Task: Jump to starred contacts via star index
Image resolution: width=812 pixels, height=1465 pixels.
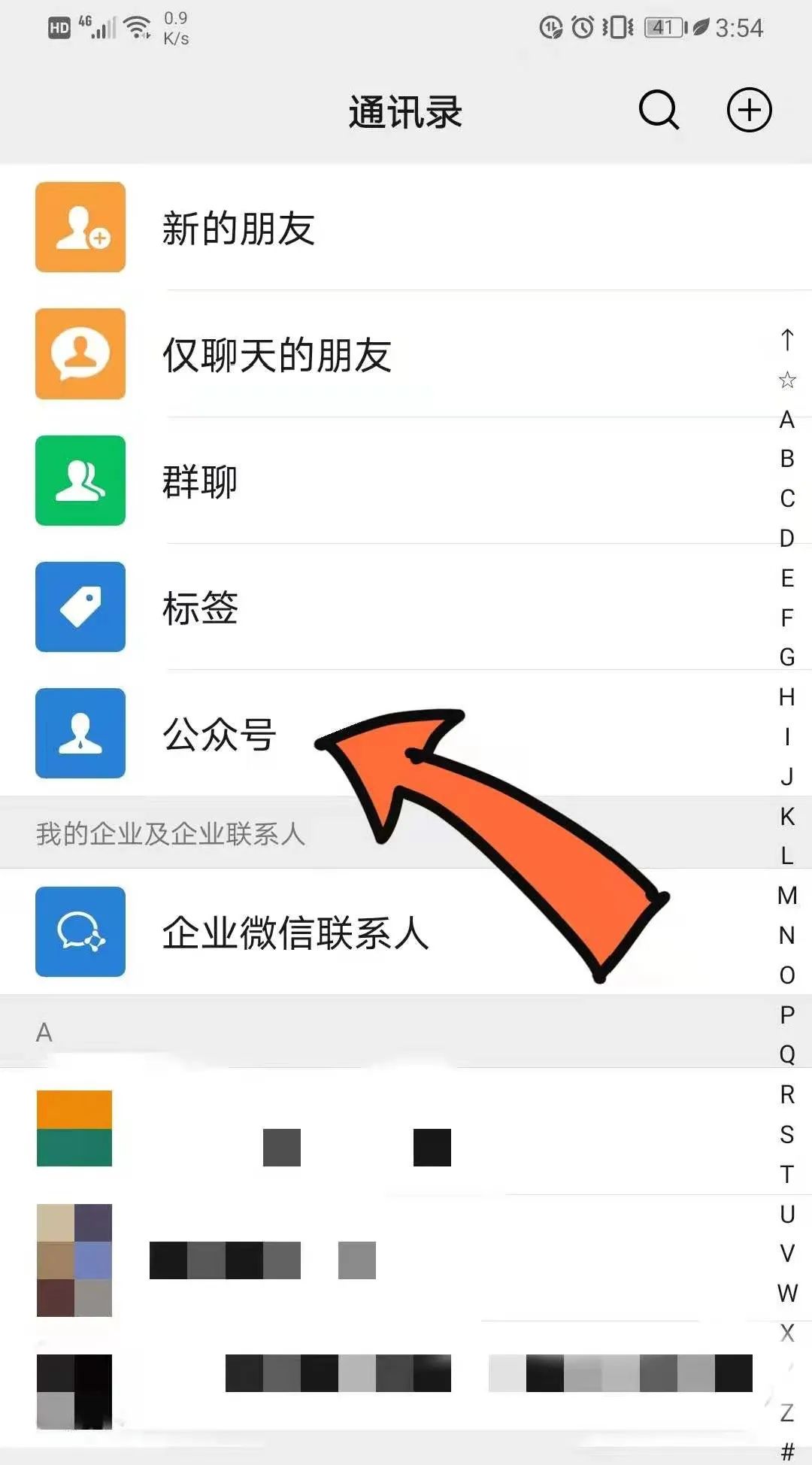Action: (786, 379)
